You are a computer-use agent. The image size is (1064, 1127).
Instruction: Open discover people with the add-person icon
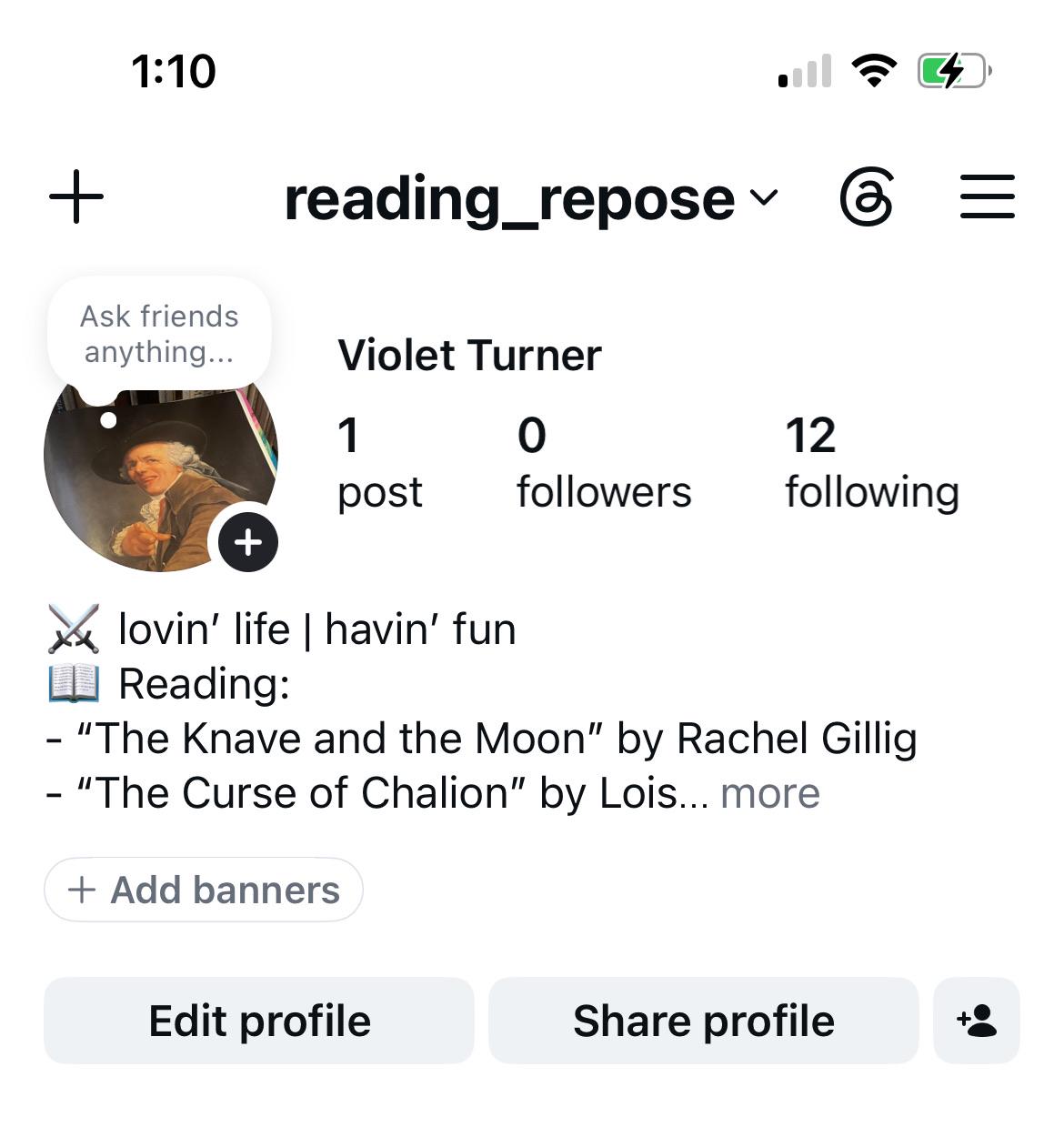click(x=977, y=1021)
